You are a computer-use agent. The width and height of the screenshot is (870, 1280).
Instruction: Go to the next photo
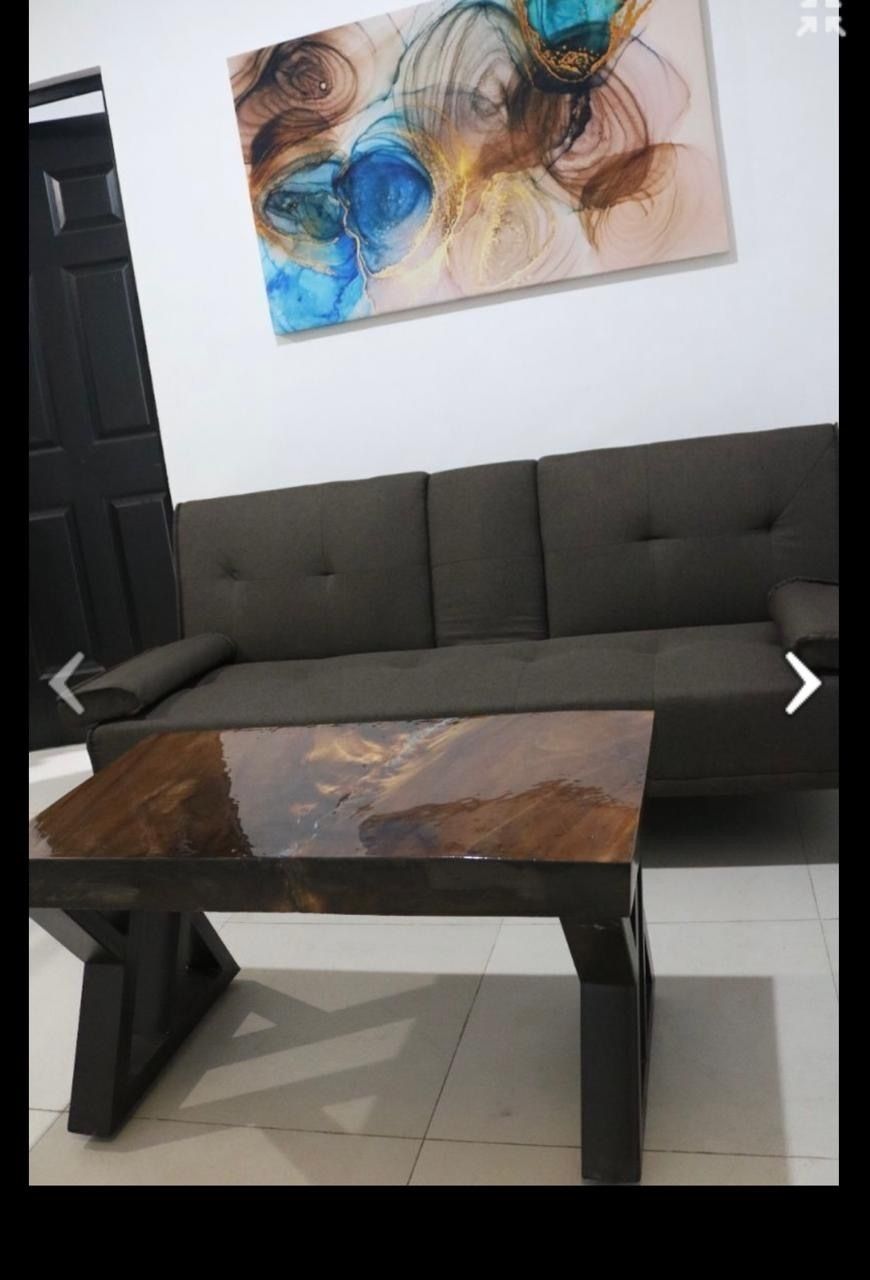click(x=802, y=683)
